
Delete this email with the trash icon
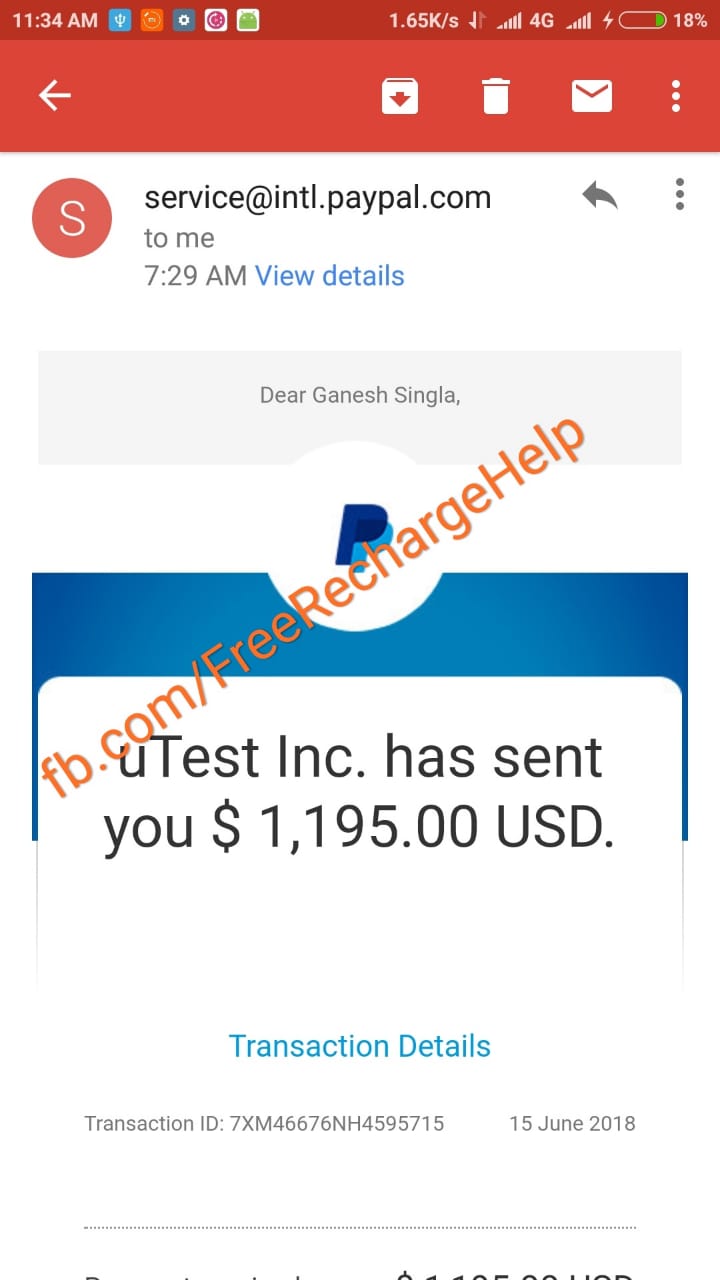(496, 96)
